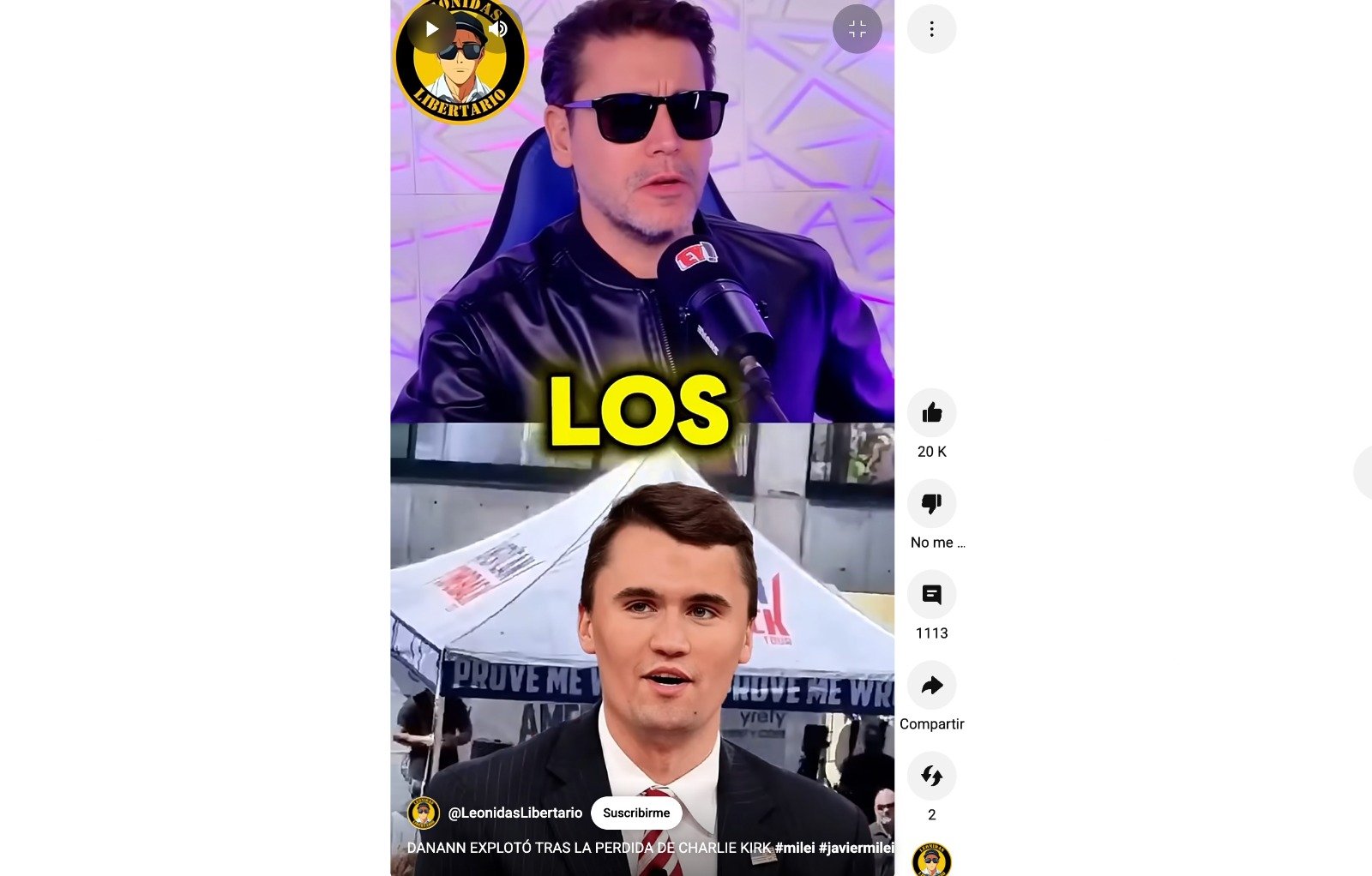
Task: Open the 1113 comments
Action: (931, 595)
